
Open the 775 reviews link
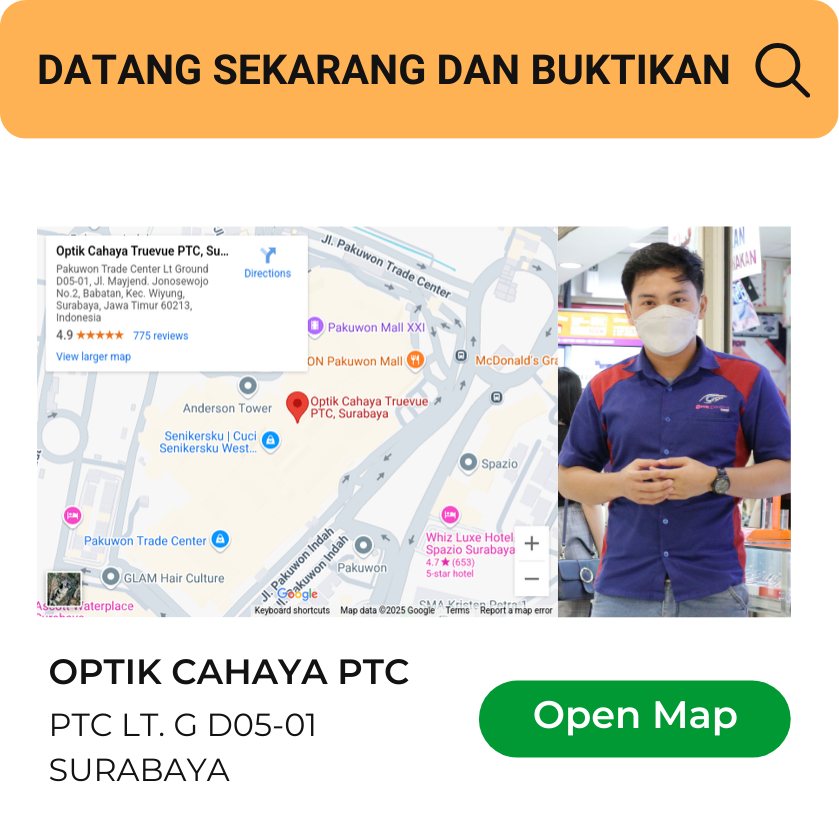[x=160, y=336]
